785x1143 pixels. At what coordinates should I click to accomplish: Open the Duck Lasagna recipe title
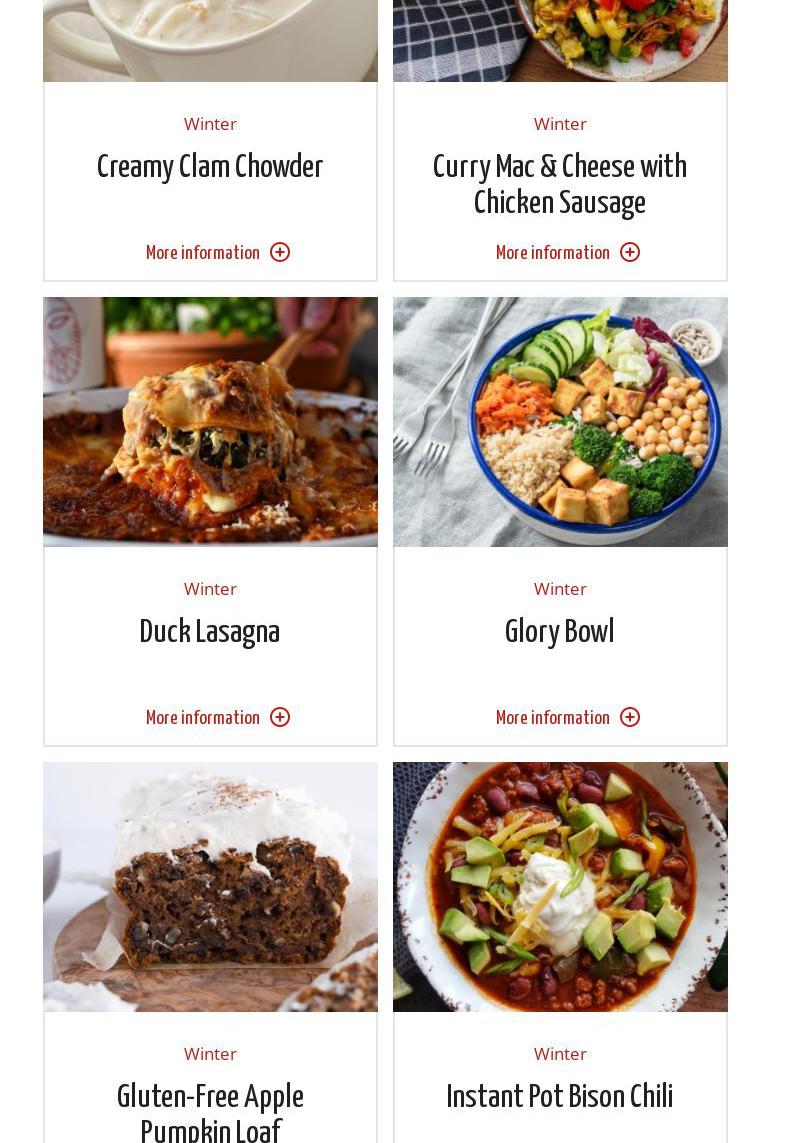pos(210,632)
